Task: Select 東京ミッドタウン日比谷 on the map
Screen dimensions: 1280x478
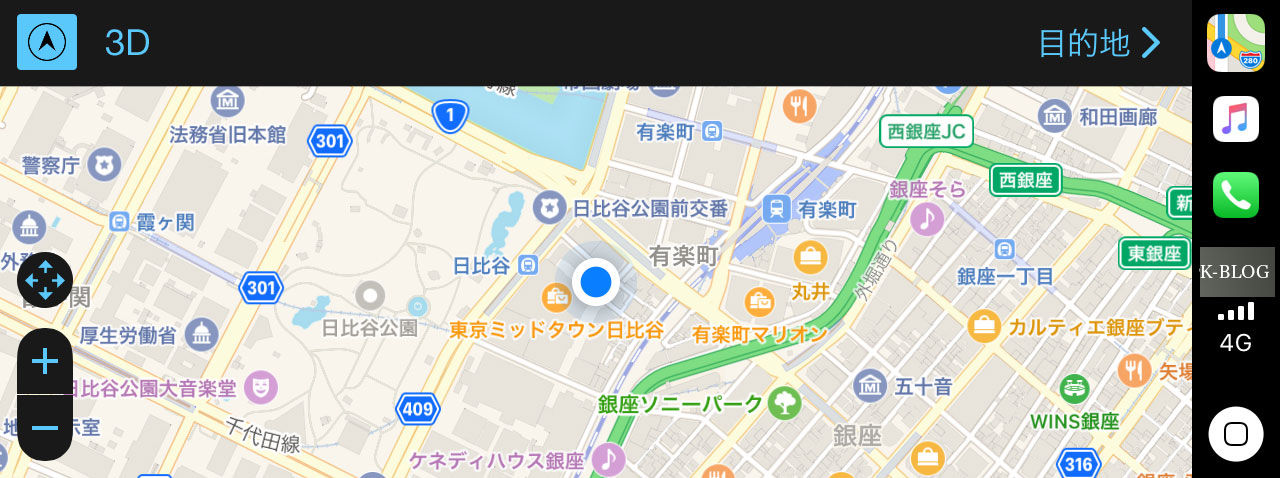Action: 556,297
